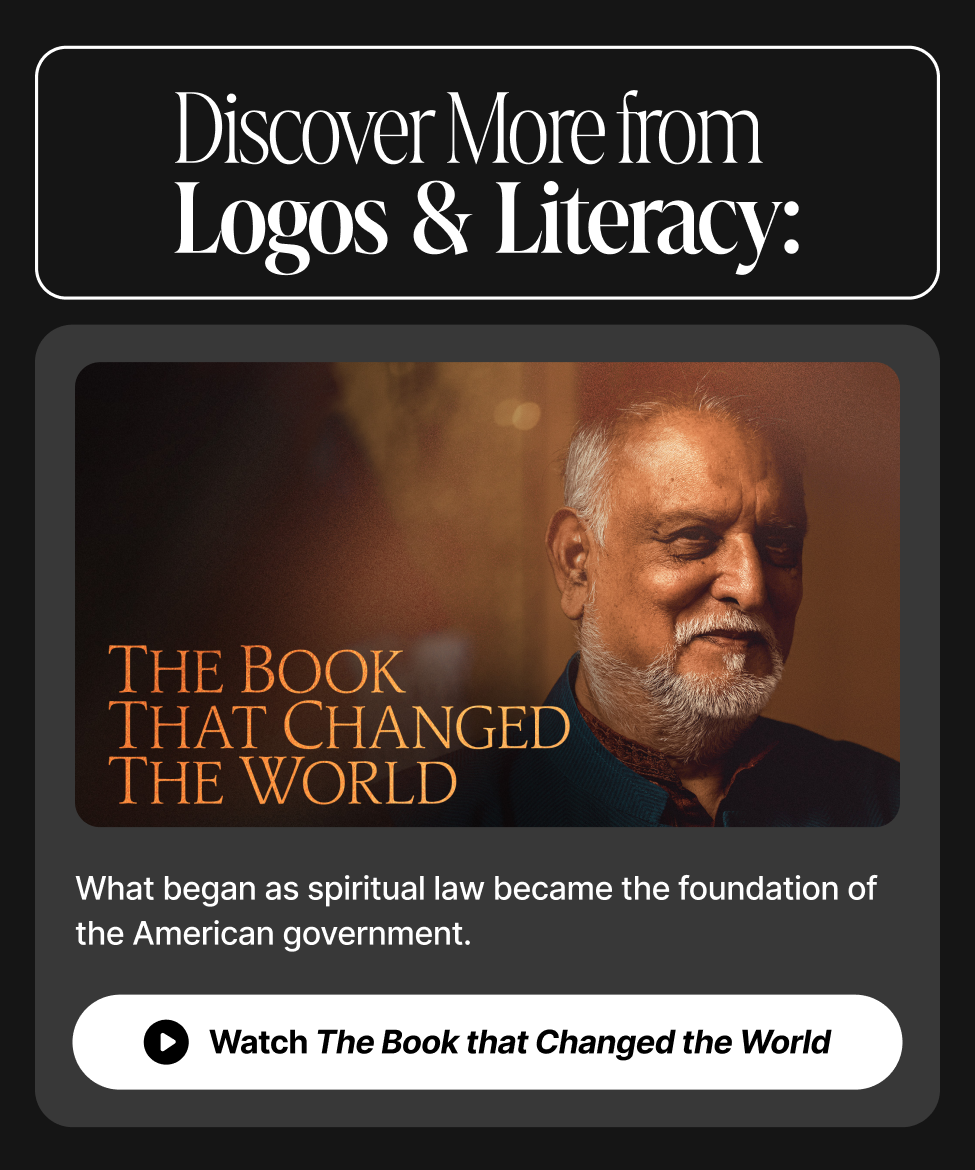Open The Book That Changed The World video thumbnail
The image size is (975, 1170).
pos(487,594)
